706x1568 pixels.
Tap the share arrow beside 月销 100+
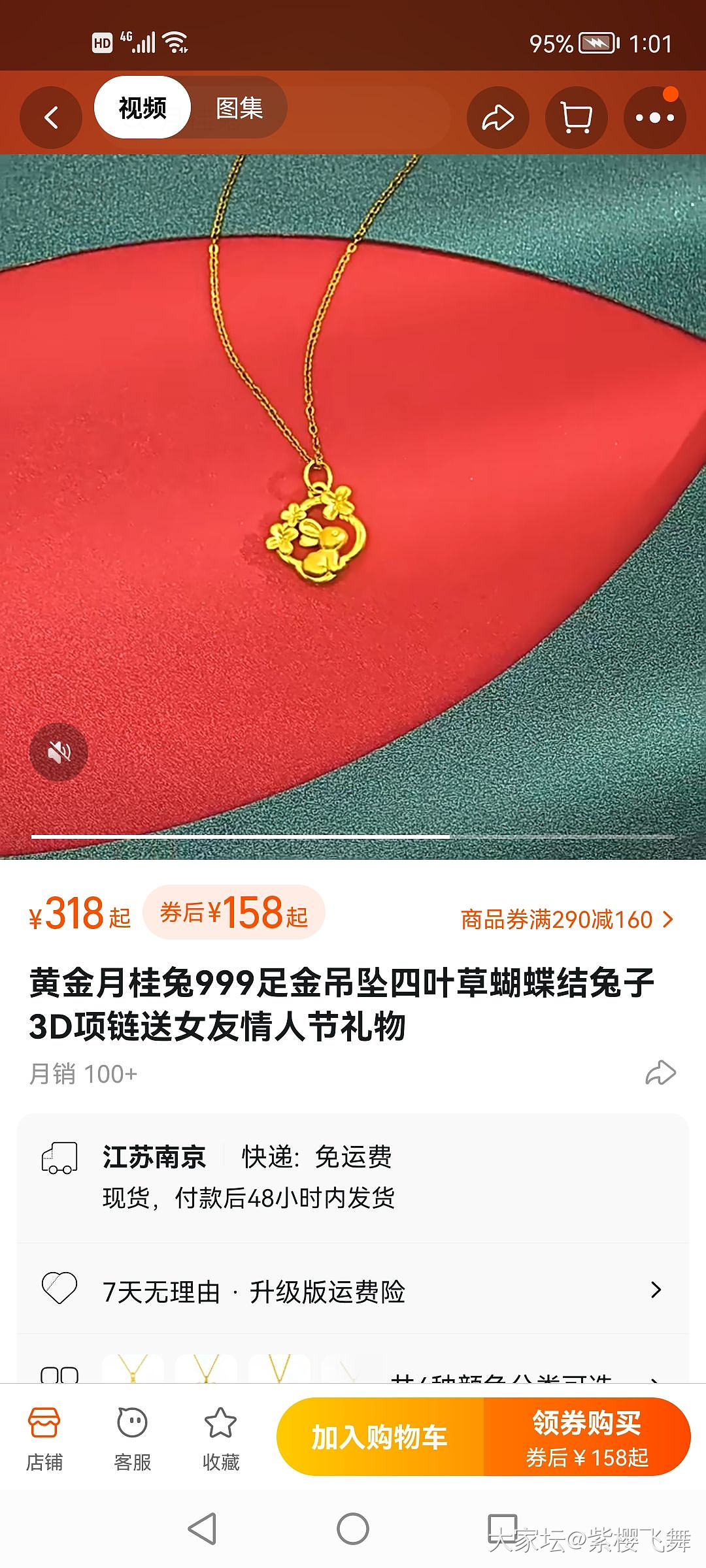(x=660, y=1073)
